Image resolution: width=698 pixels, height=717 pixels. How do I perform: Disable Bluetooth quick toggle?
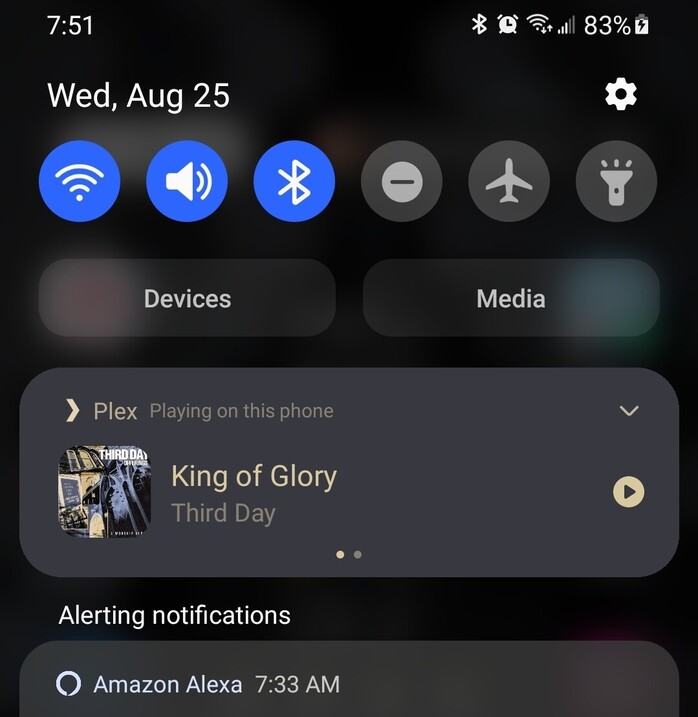point(294,182)
